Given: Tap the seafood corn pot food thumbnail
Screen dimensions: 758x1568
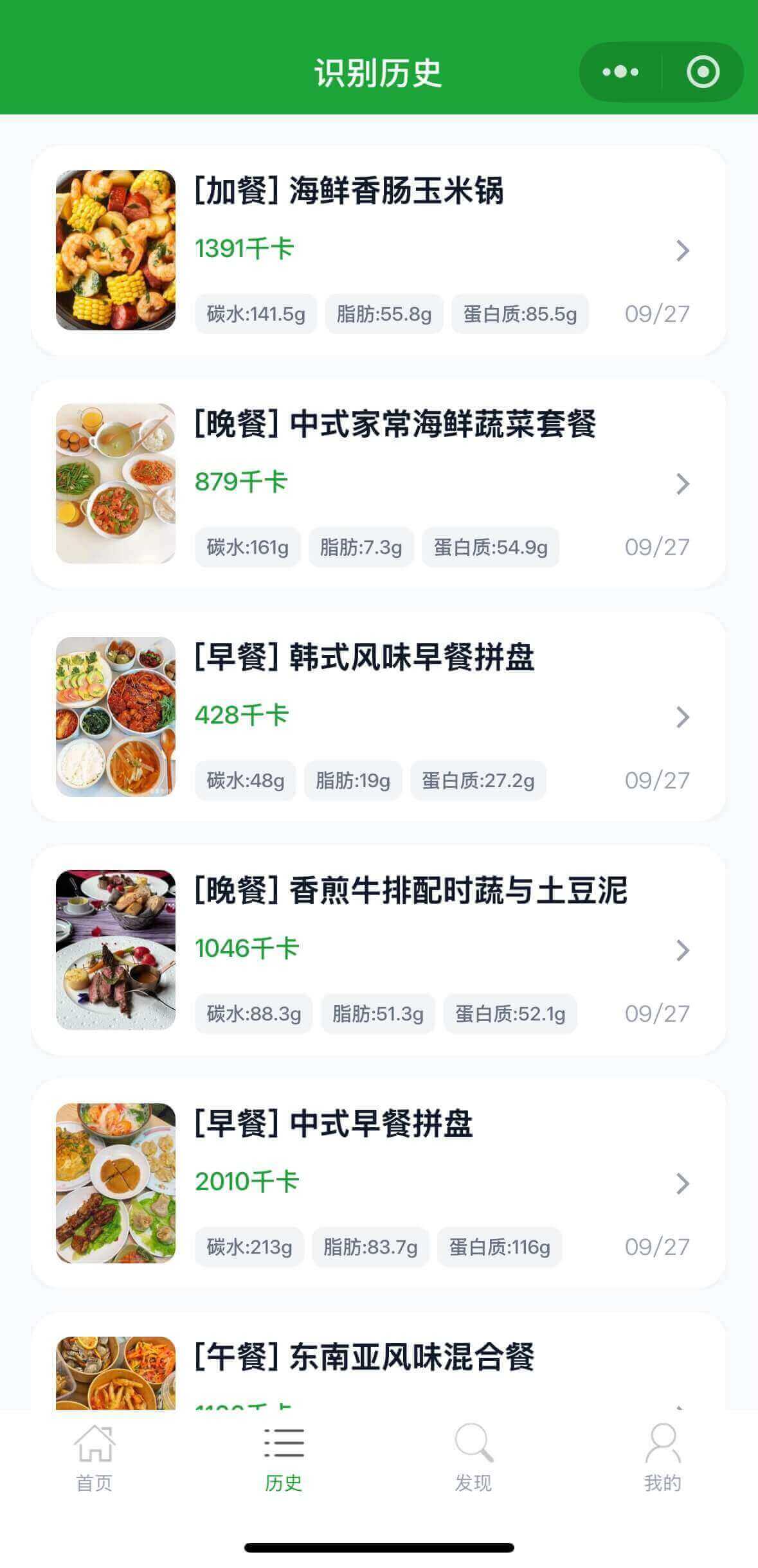Looking at the screenshot, I should 114,249.
